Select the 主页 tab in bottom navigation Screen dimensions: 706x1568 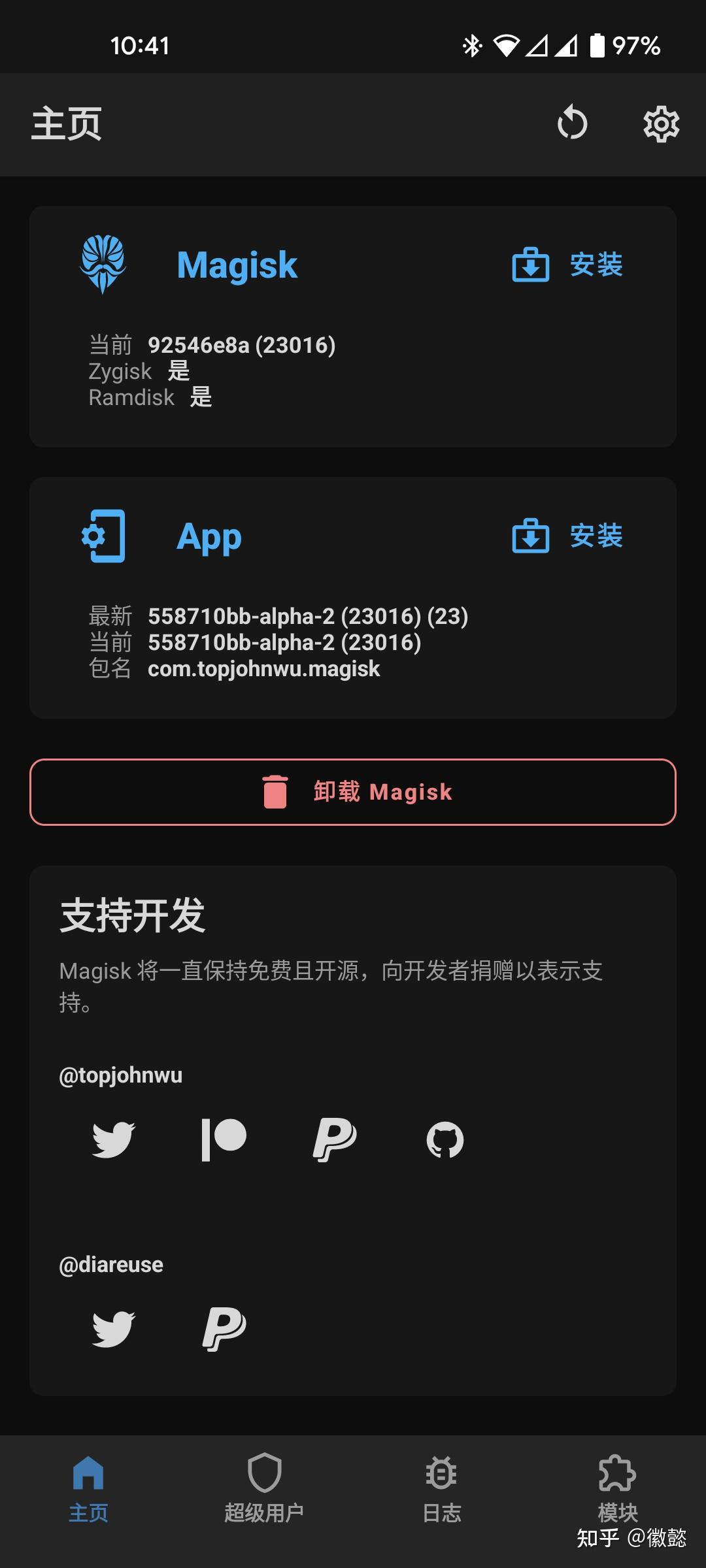click(x=88, y=1493)
